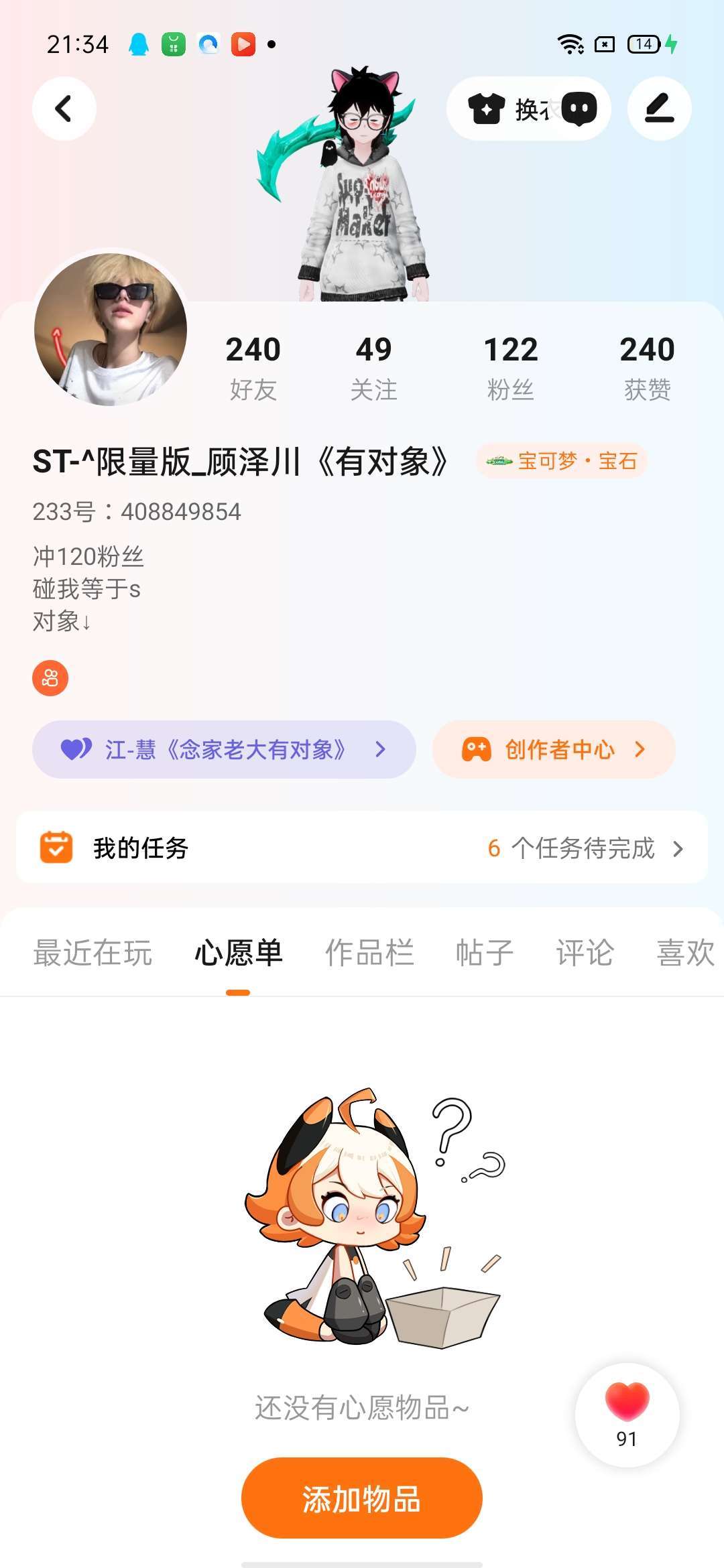Tap the 换装 outfit change button
This screenshot has height=1568, width=724.
point(509,109)
